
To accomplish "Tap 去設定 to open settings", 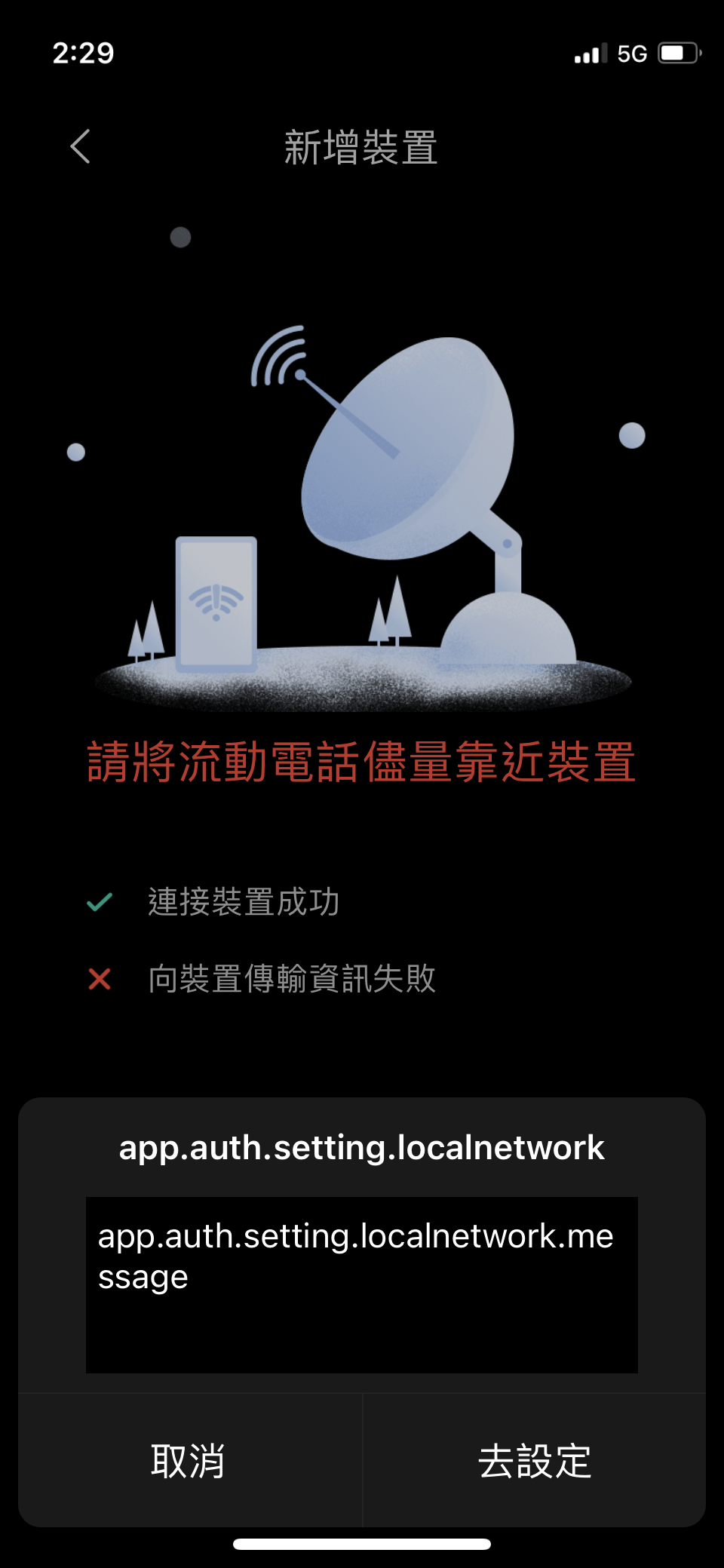I will tap(534, 1461).
